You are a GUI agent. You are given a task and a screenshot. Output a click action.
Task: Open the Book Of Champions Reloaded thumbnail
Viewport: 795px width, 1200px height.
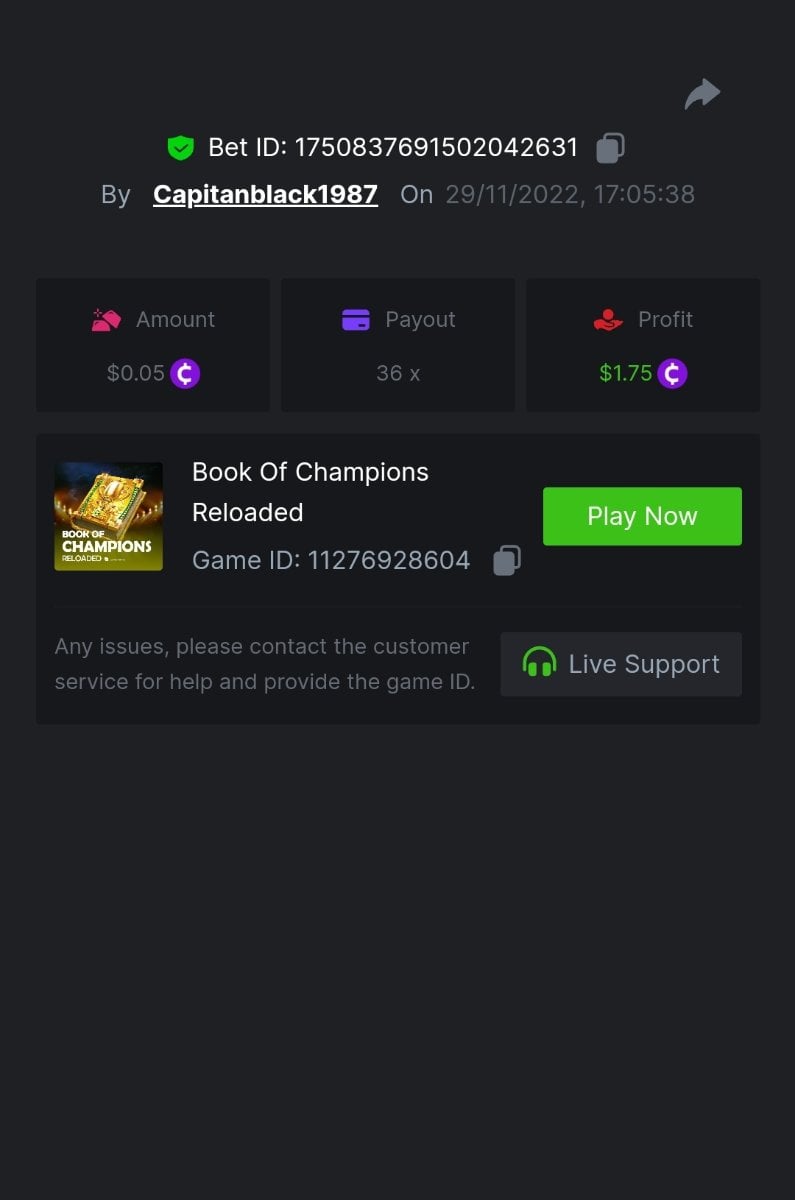click(x=108, y=516)
